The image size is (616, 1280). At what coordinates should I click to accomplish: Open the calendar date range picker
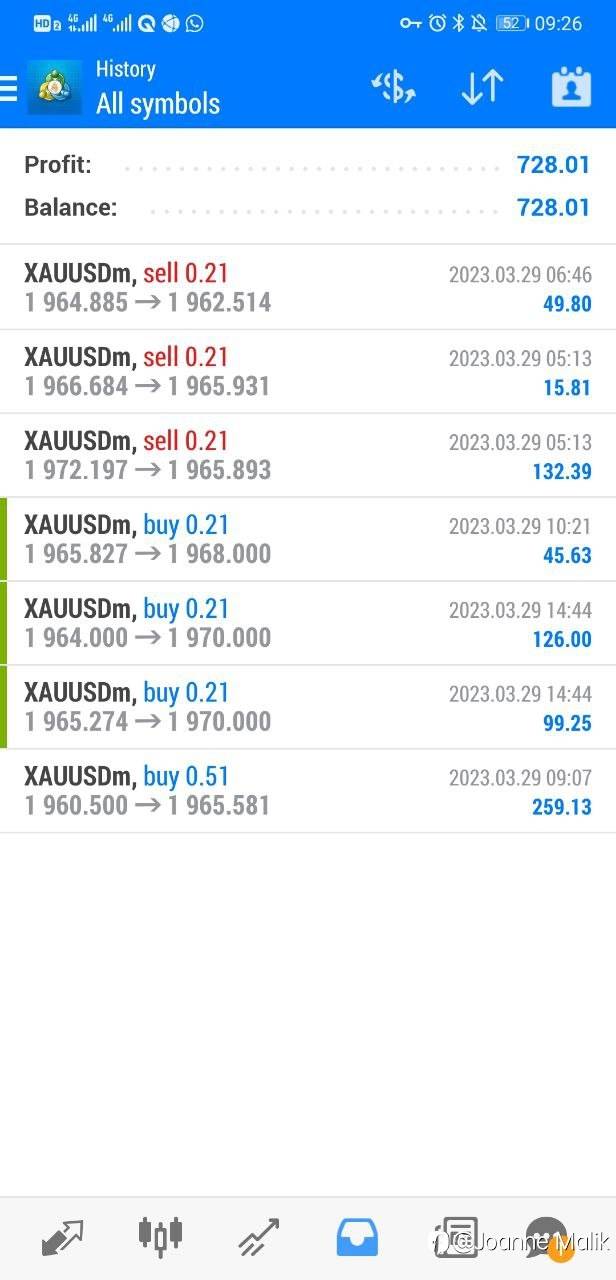(x=571, y=88)
